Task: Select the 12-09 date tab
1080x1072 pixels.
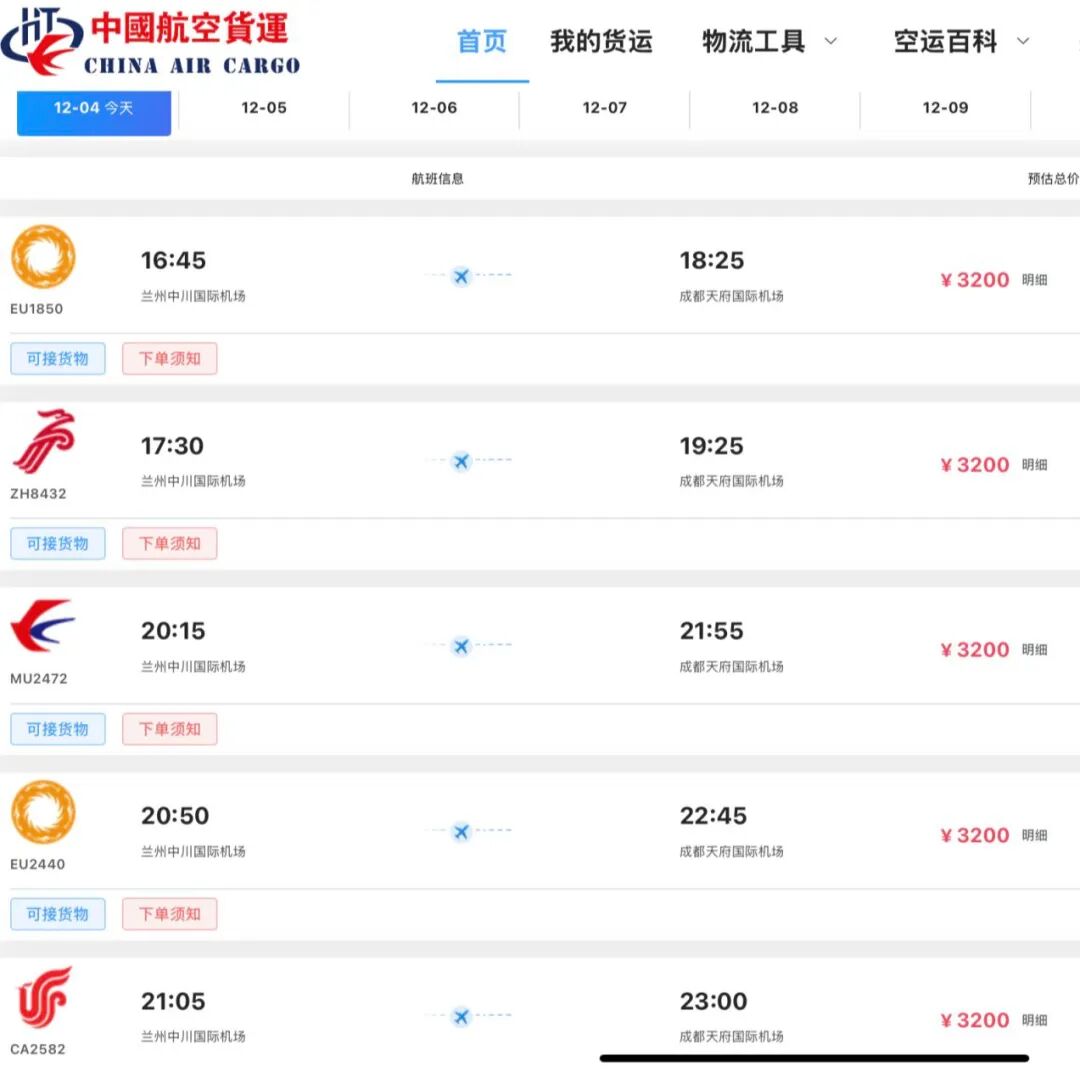Action: tap(945, 108)
